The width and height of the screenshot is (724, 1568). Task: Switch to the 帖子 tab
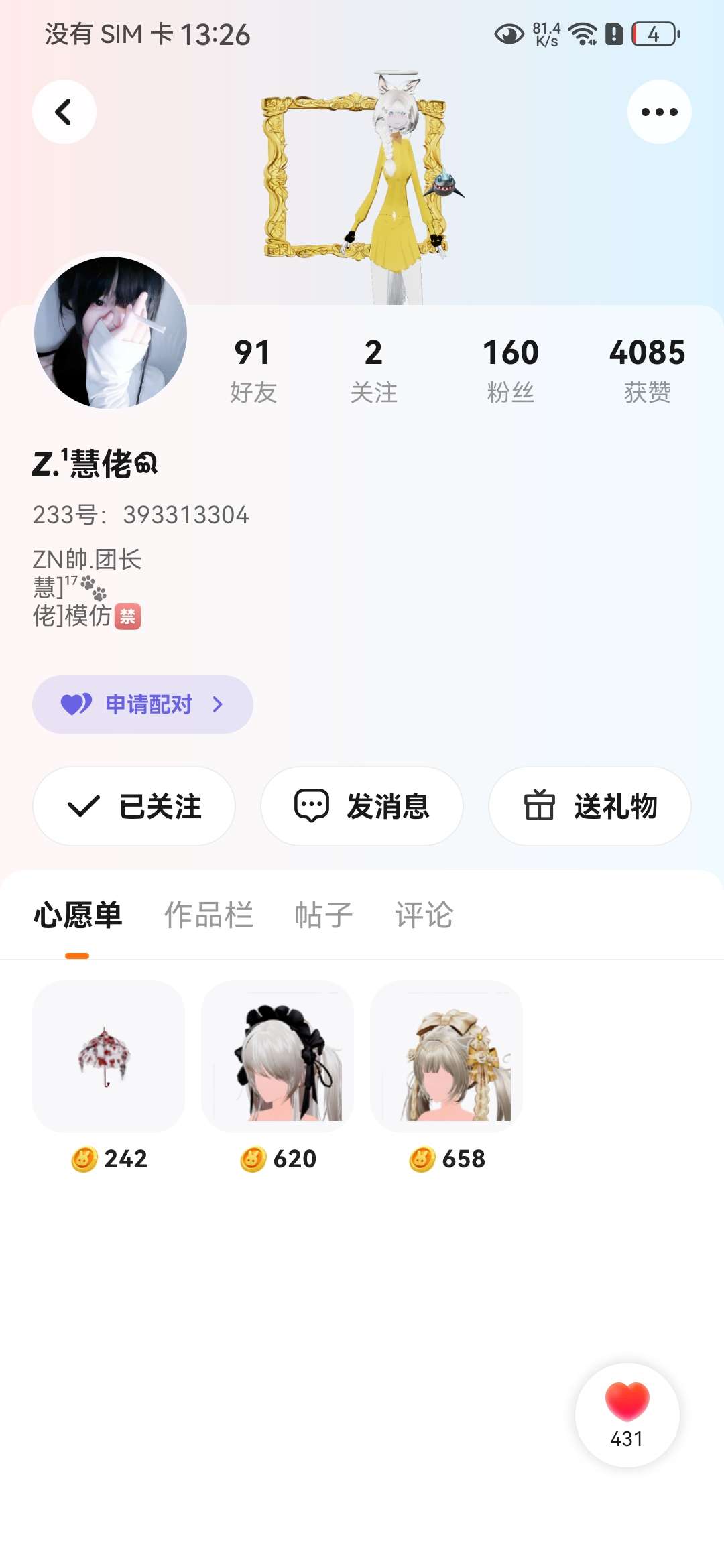pos(324,915)
